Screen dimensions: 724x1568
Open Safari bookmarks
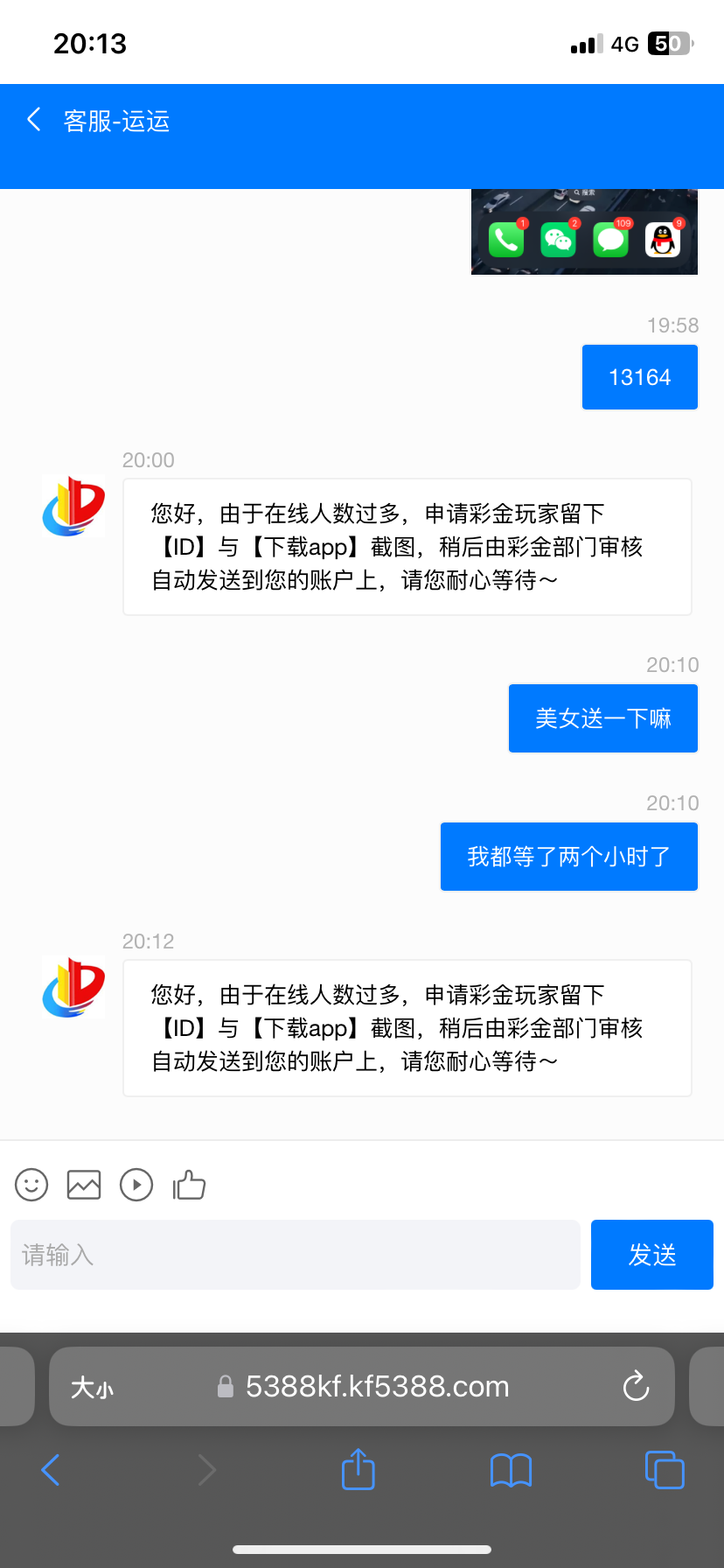pyautogui.click(x=512, y=1470)
